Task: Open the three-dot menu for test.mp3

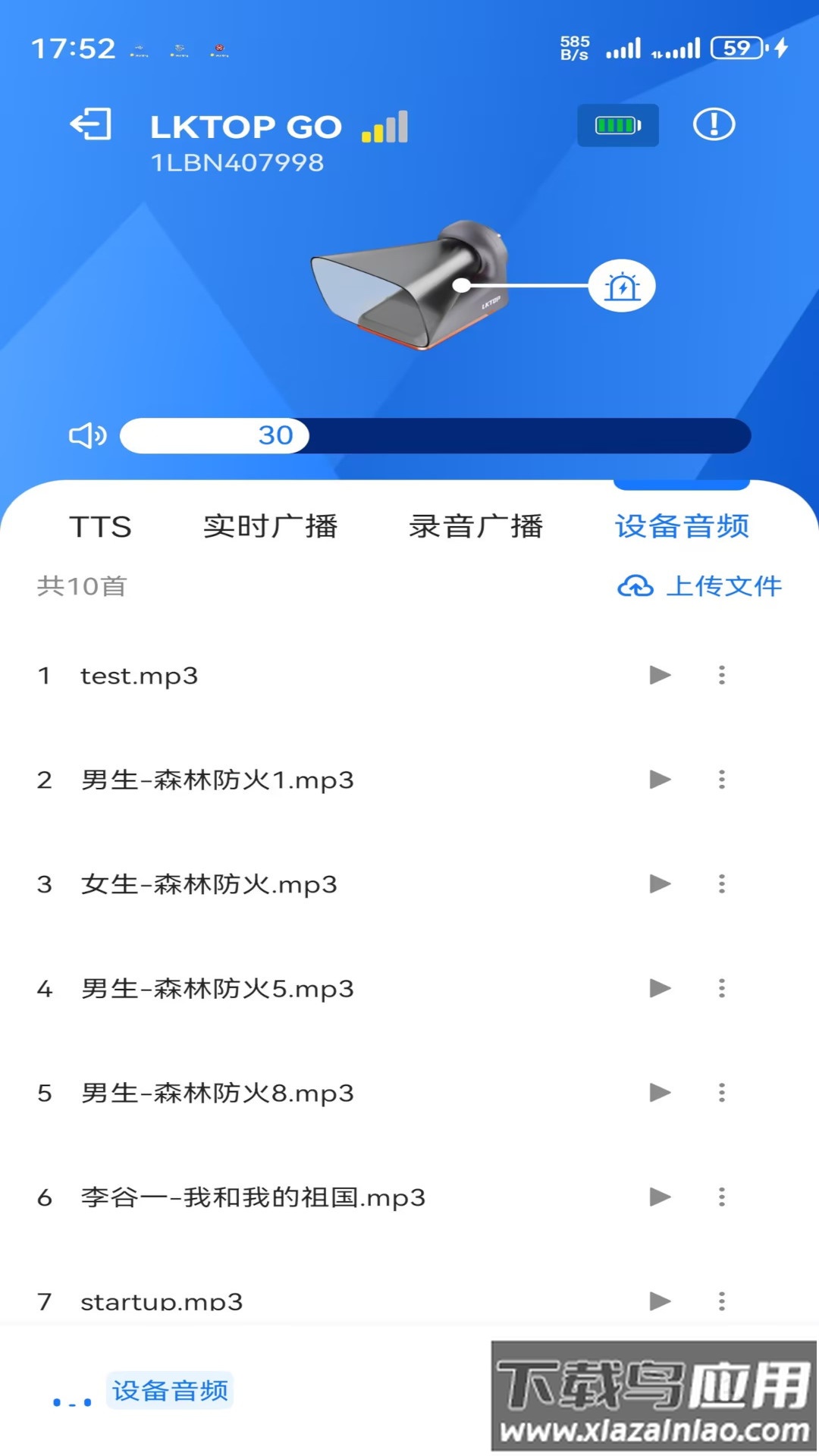Action: pyautogui.click(x=721, y=675)
